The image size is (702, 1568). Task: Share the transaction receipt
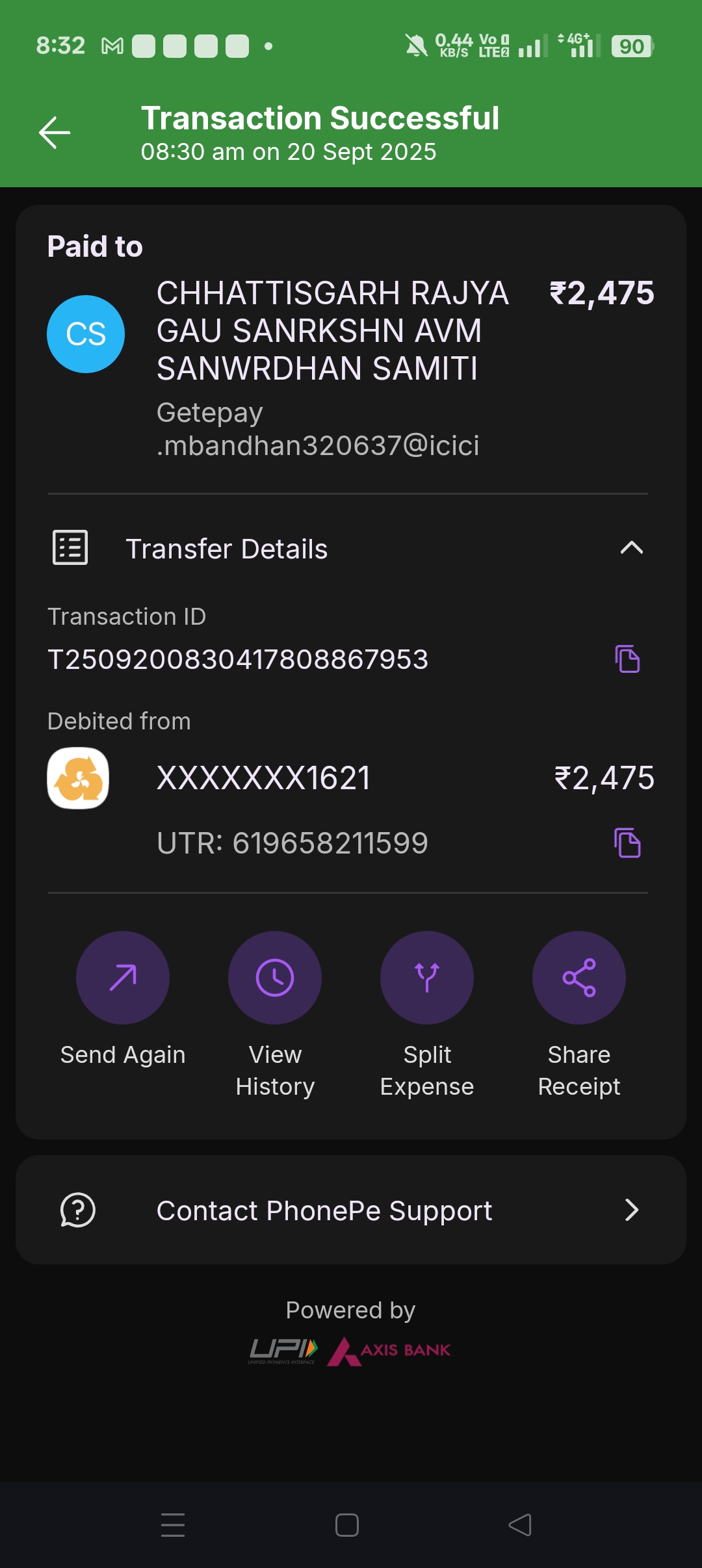(x=579, y=978)
